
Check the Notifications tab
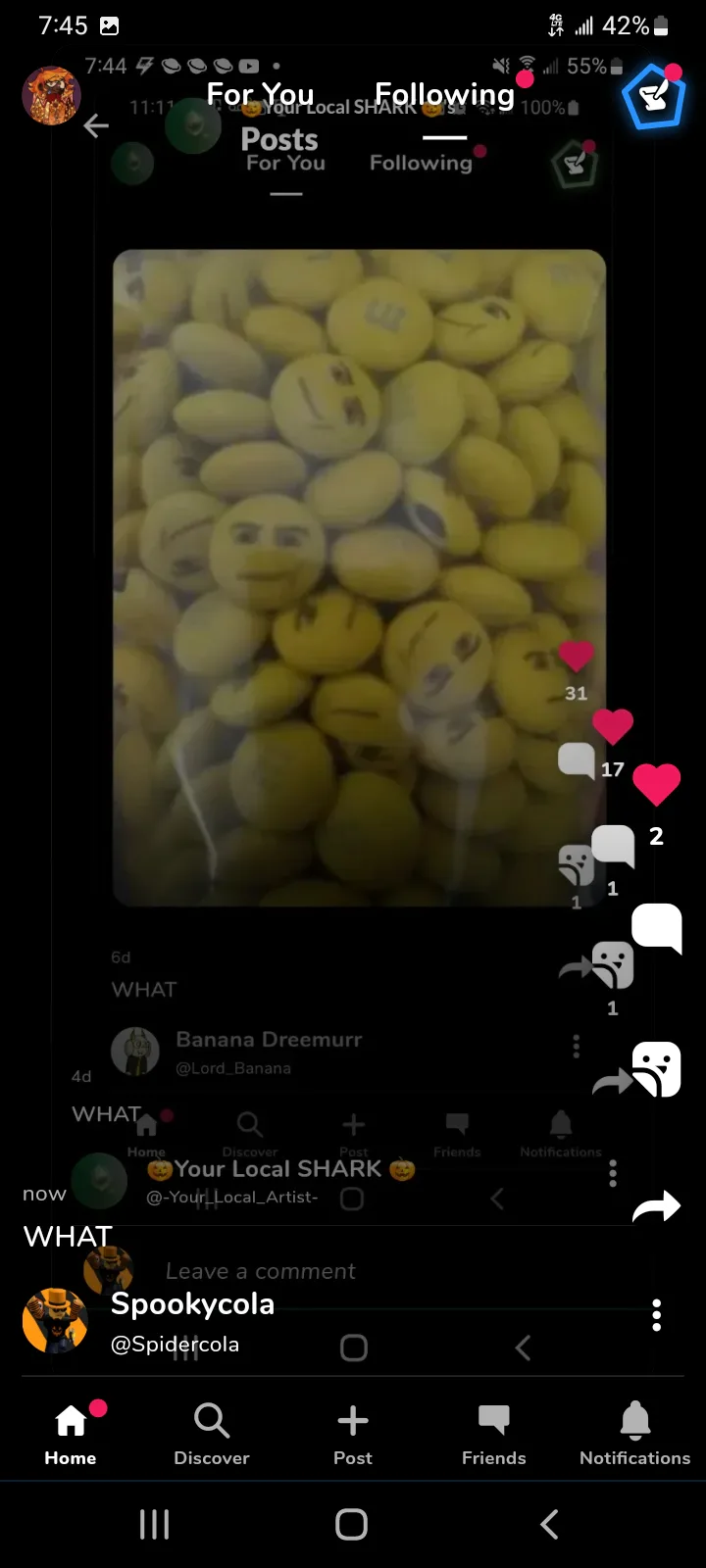635,1434
